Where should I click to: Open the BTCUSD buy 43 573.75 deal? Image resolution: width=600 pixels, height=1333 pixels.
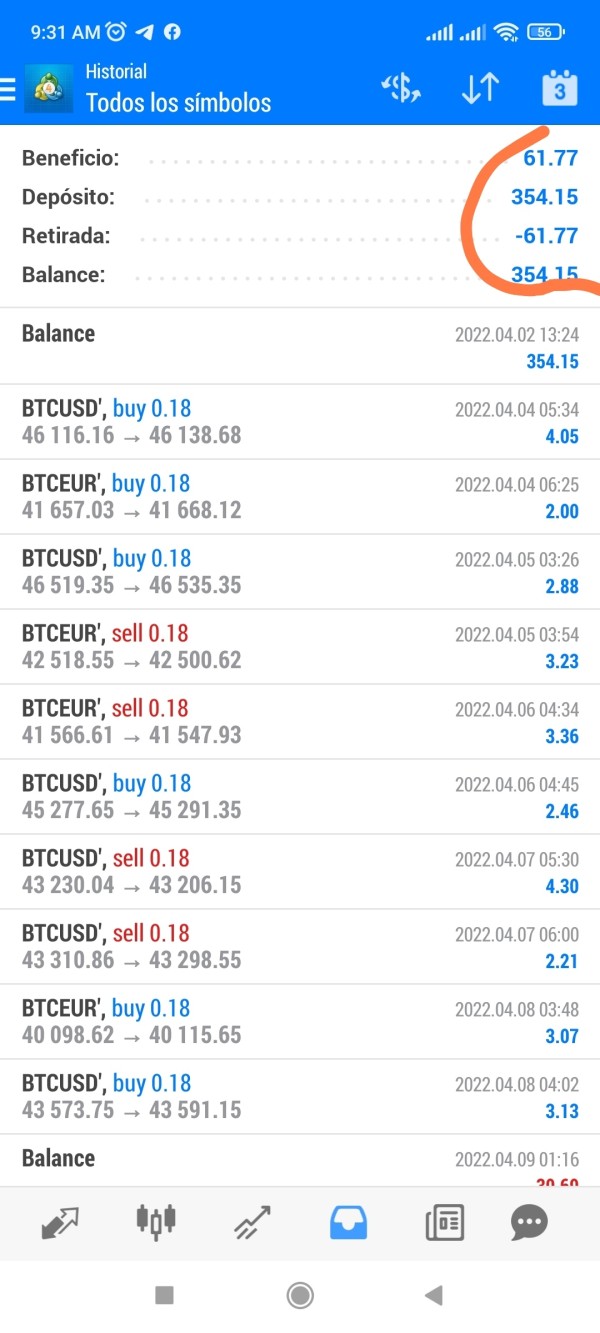(x=300, y=1097)
